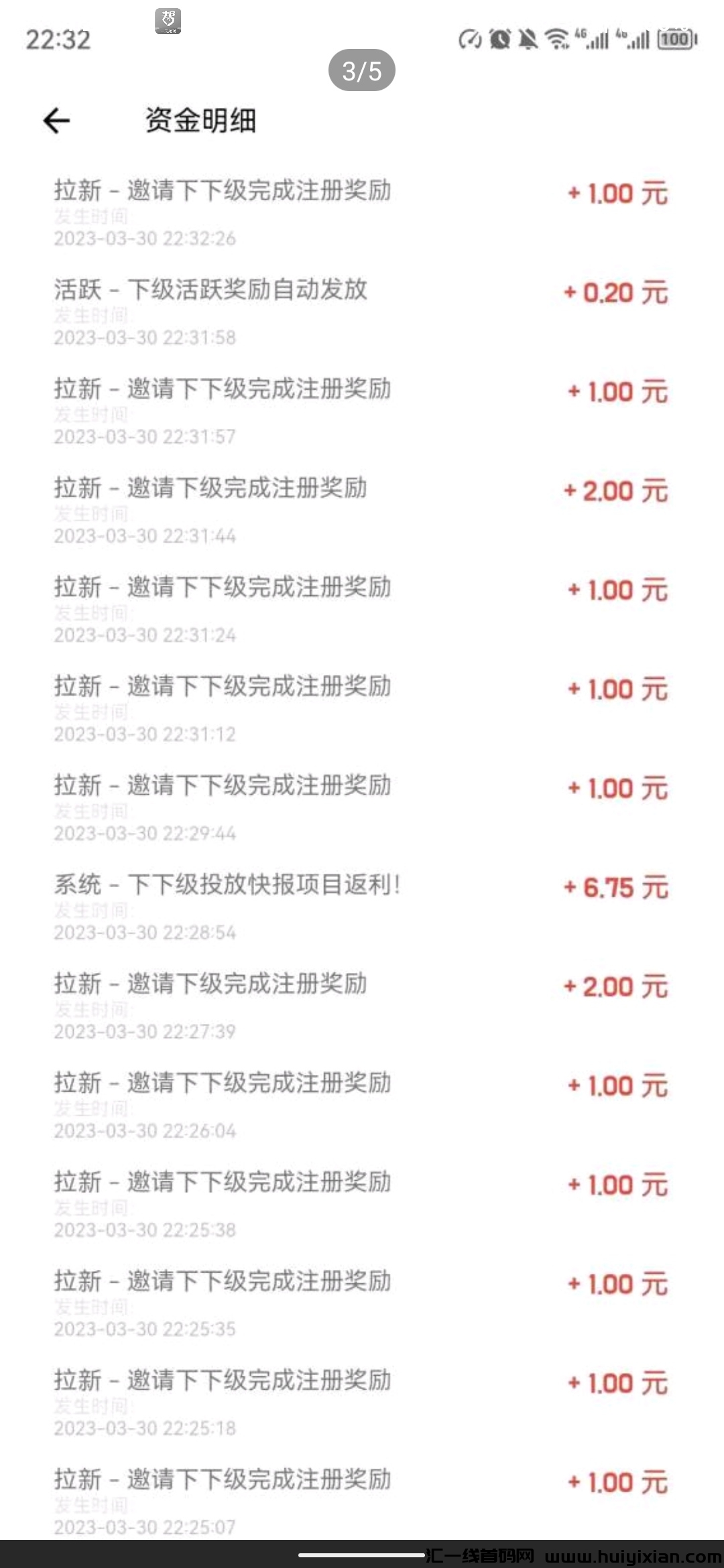The image size is (724, 1568).
Task: Tap timestamp 2023-03-30 22:28:54
Action: point(144,931)
